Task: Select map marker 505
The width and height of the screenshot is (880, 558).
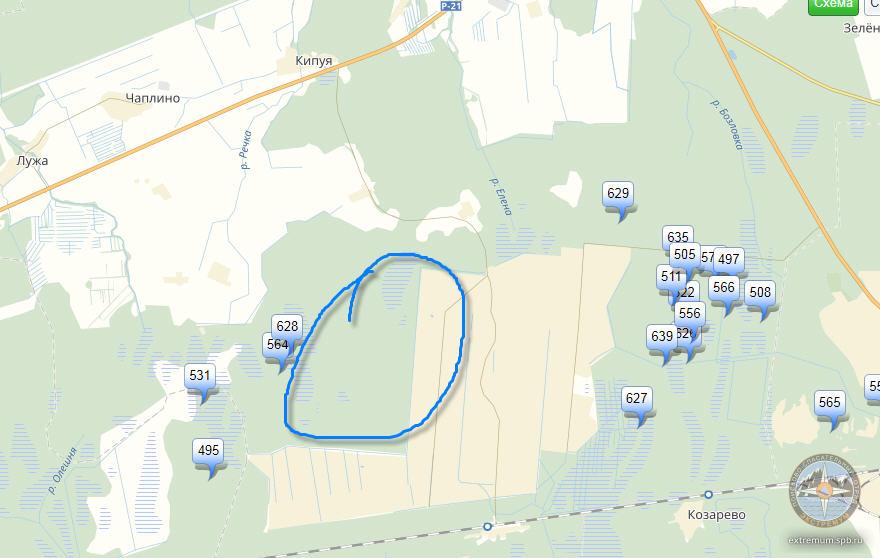Action: 684,254
